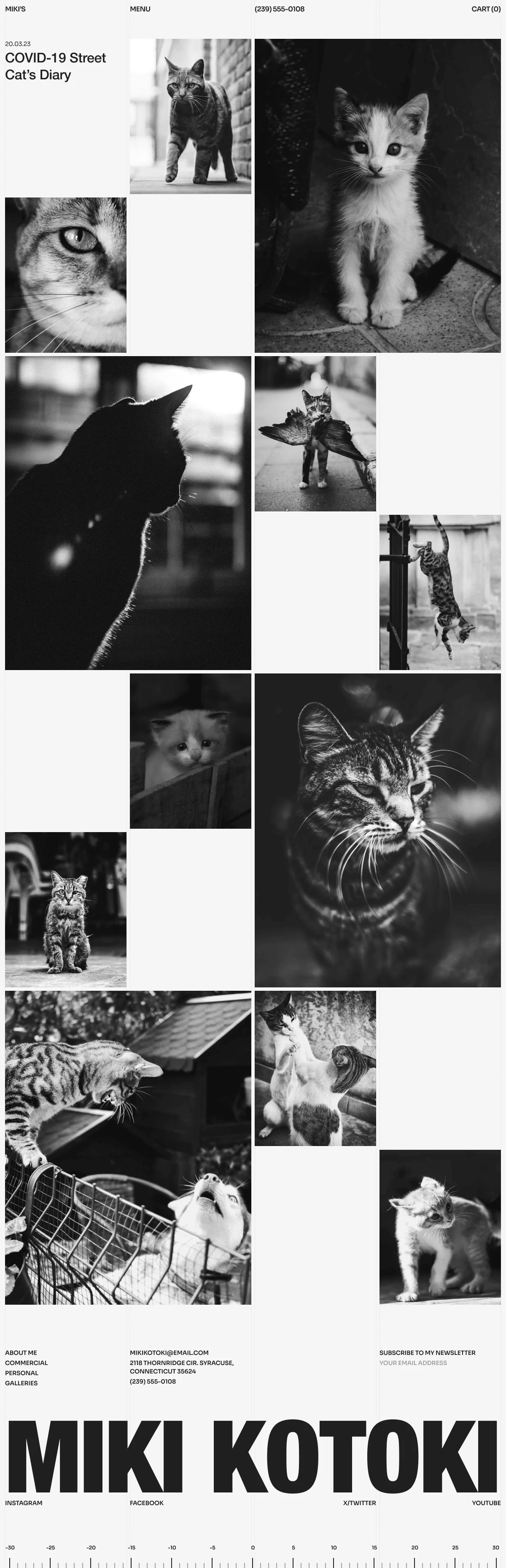Enter your email address for newsletter
Viewport: 506px width, 1568px height.
point(413,1363)
